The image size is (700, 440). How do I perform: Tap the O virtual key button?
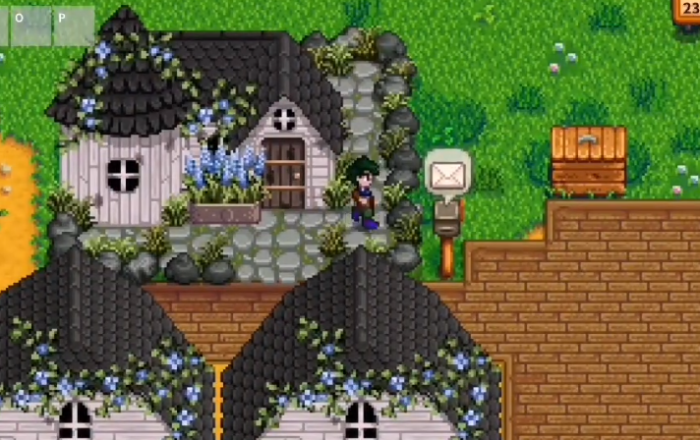31,25
